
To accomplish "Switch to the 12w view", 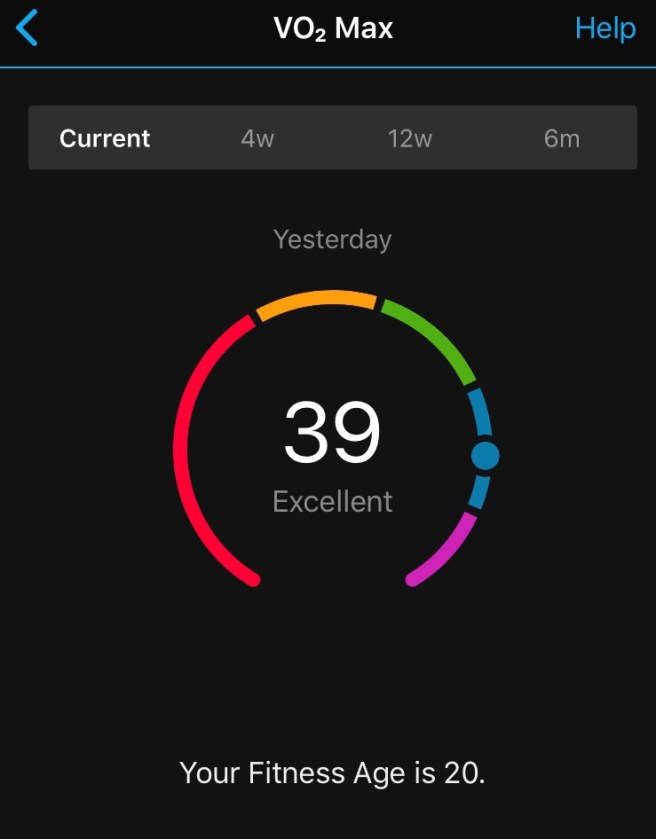I will (410, 138).
